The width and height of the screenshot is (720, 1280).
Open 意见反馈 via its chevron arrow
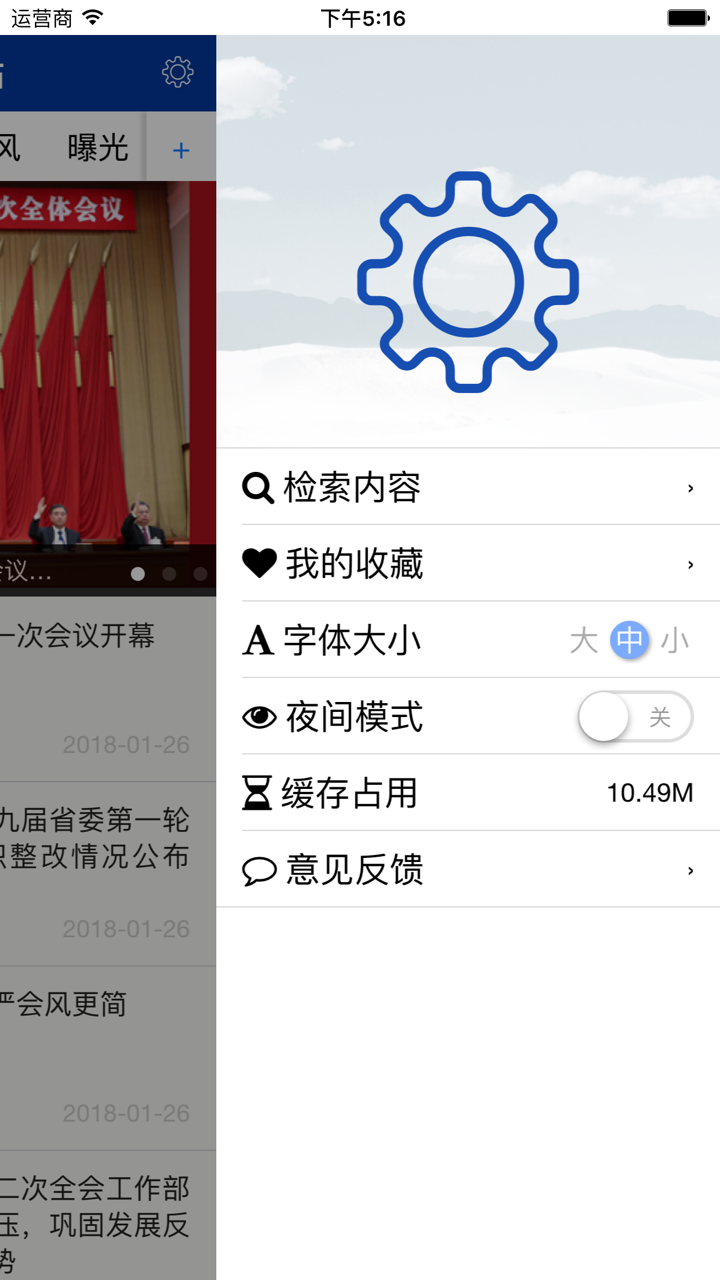tap(690, 870)
